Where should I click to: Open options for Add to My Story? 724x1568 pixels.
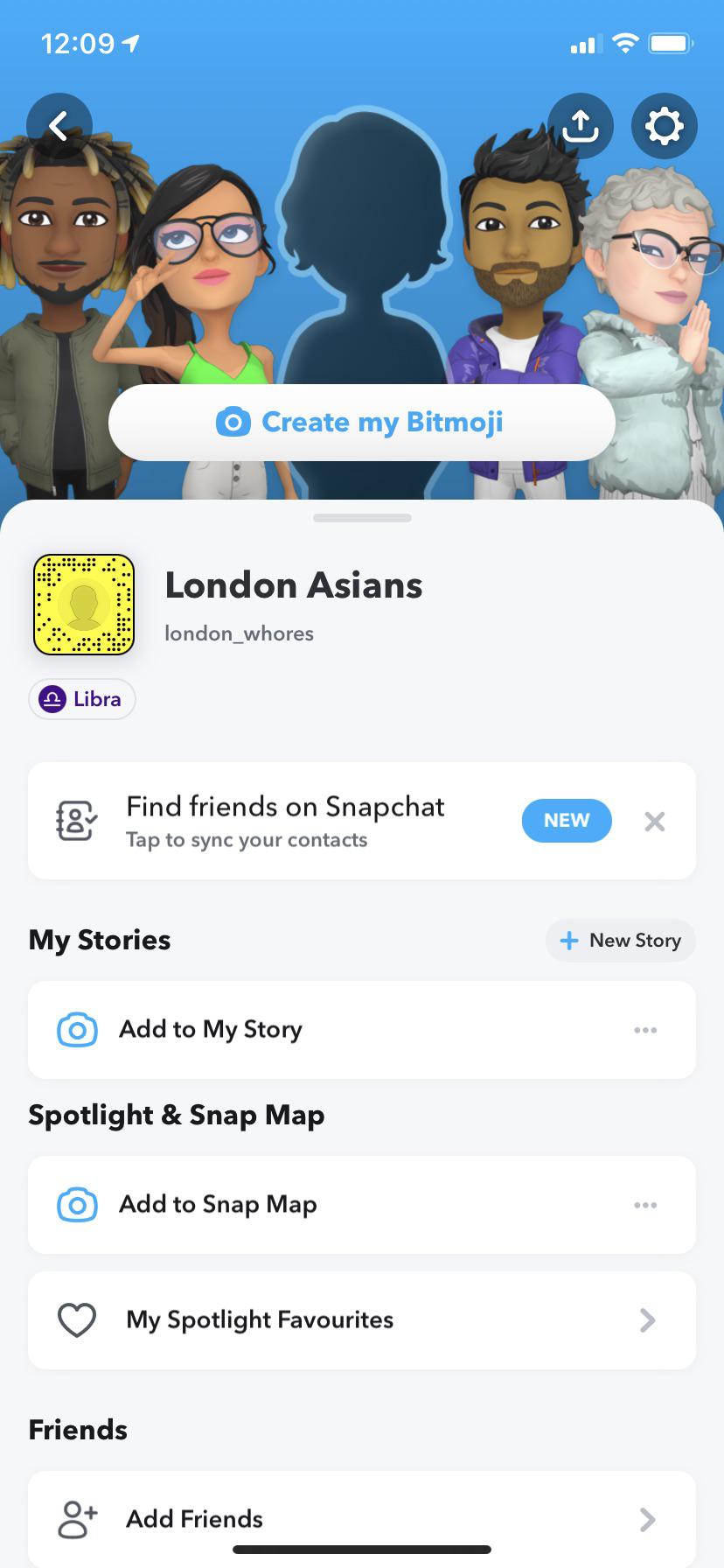pyautogui.click(x=645, y=1030)
